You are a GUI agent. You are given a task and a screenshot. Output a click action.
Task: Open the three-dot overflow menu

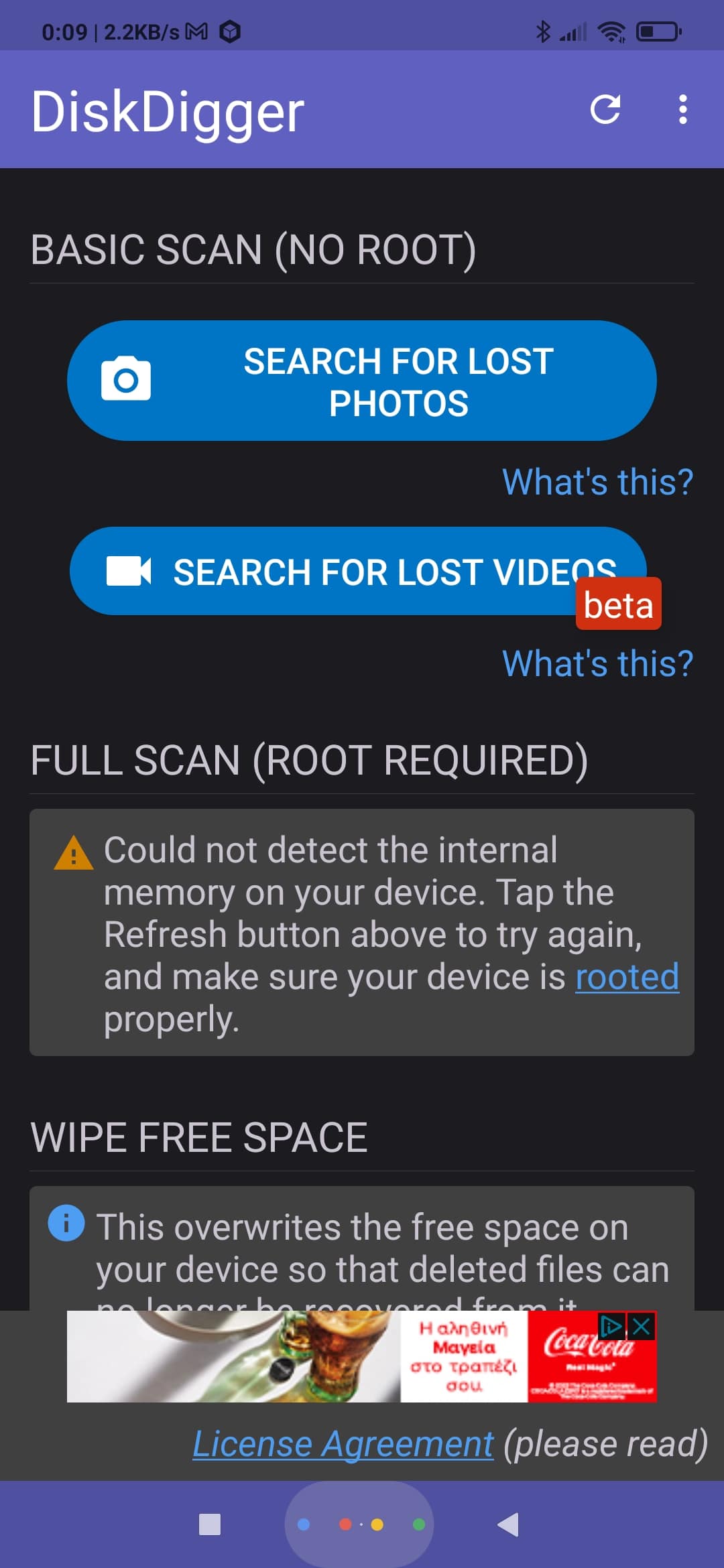coord(682,110)
